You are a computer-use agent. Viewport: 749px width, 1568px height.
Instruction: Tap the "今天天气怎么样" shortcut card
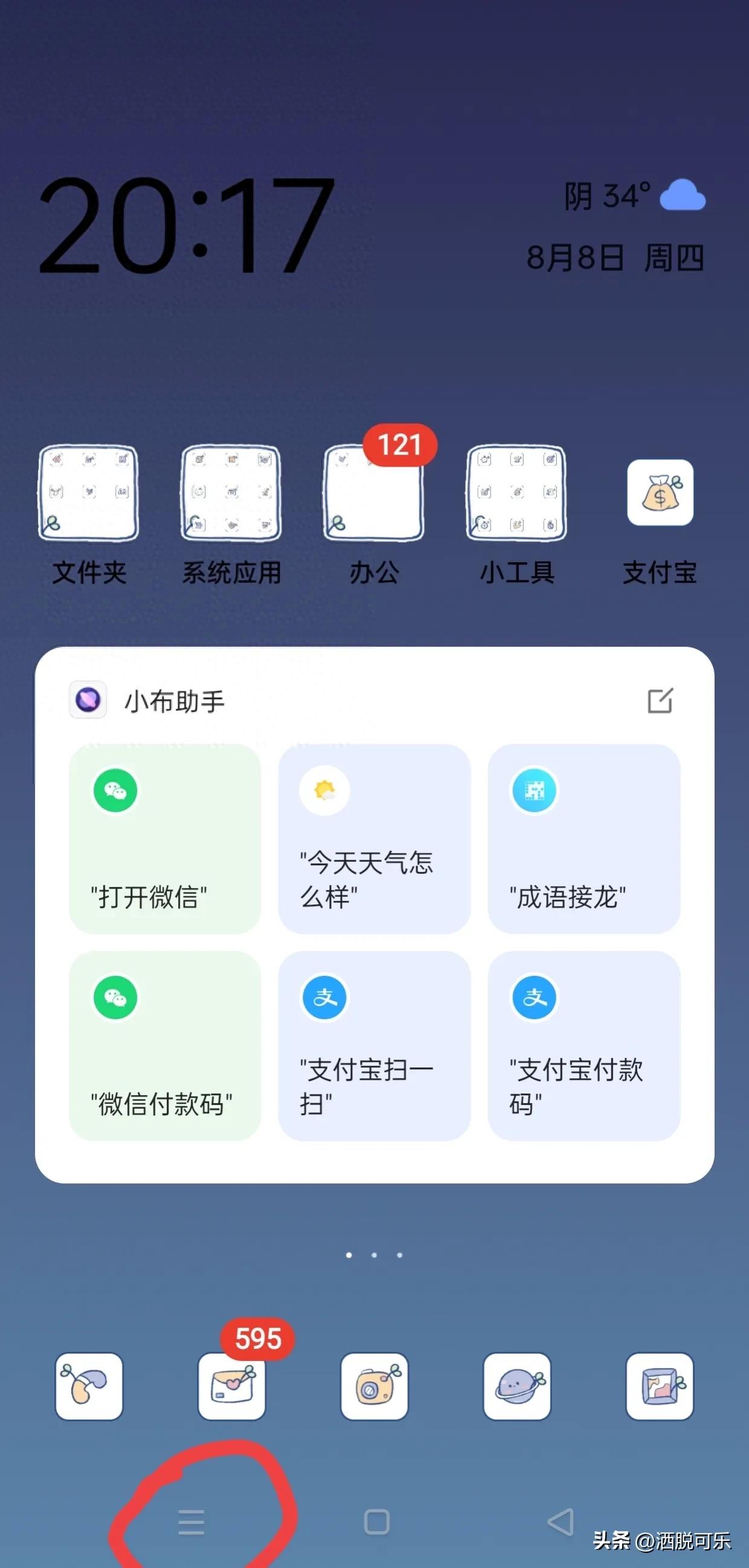point(374,839)
